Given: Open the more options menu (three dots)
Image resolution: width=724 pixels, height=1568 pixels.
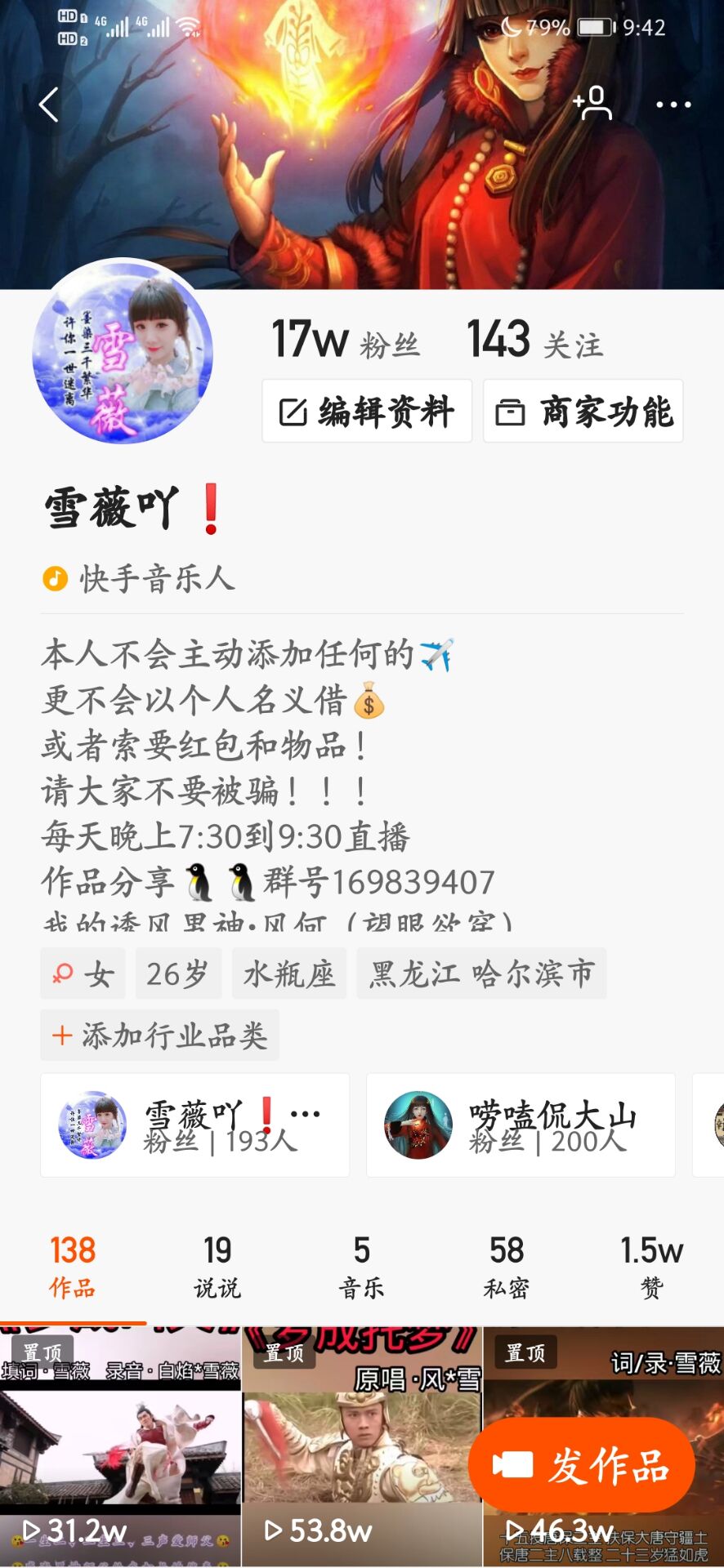Looking at the screenshot, I should (675, 103).
